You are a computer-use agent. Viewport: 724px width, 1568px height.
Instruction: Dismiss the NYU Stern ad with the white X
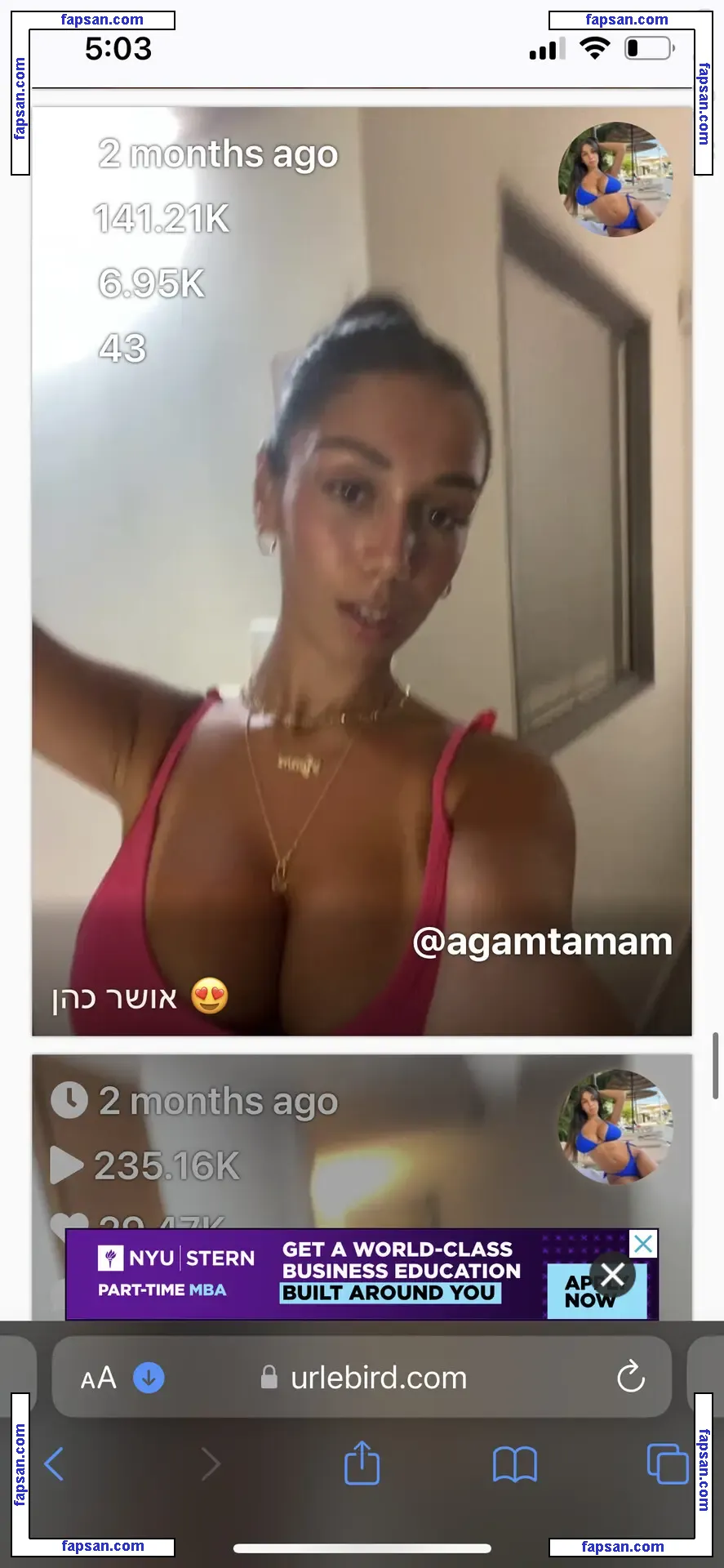point(612,1274)
